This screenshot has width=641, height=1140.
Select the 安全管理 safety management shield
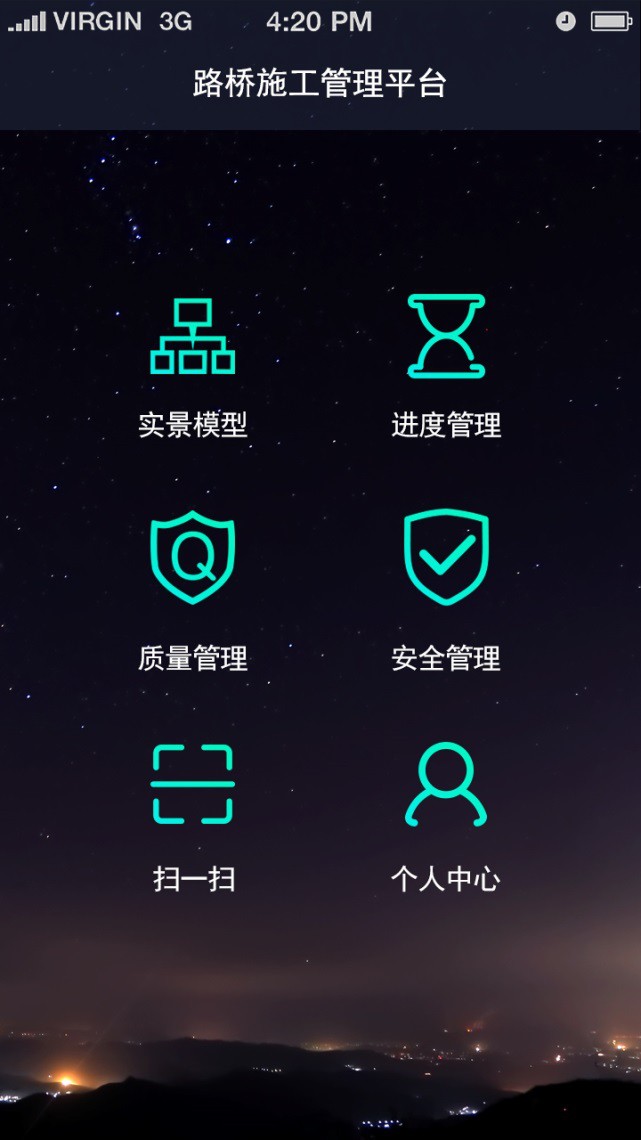coord(446,558)
